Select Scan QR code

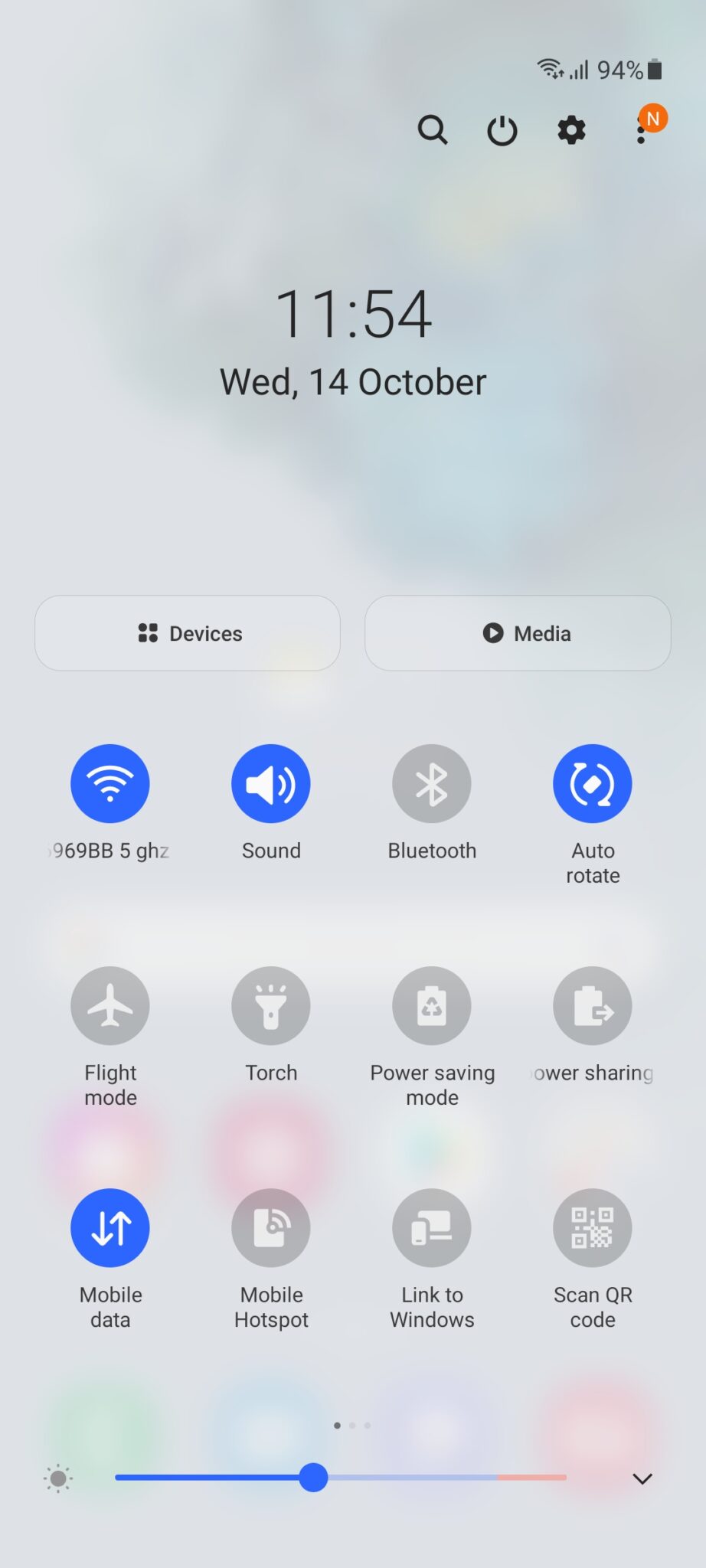tap(593, 1228)
